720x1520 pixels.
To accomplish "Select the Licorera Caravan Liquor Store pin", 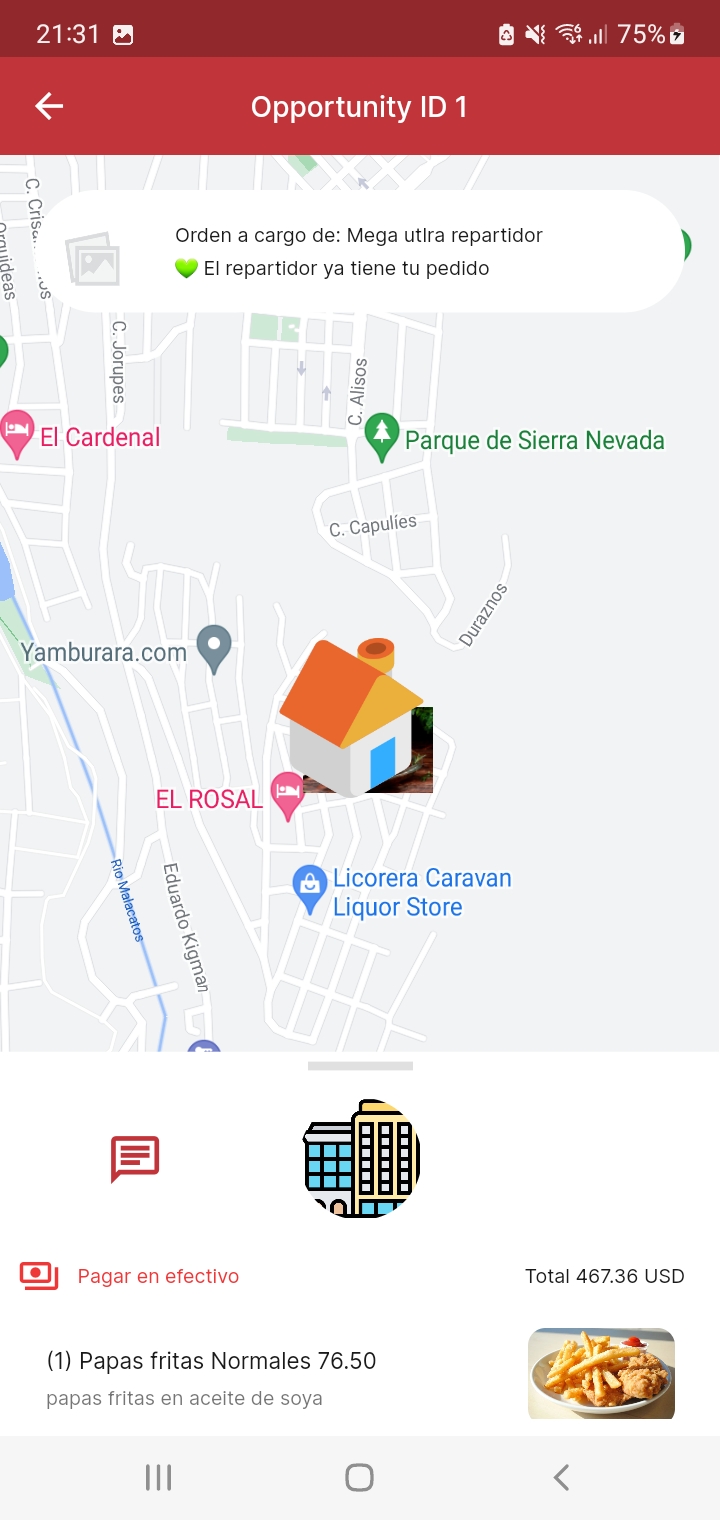I will pyautogui.click(x=310, y=887).
